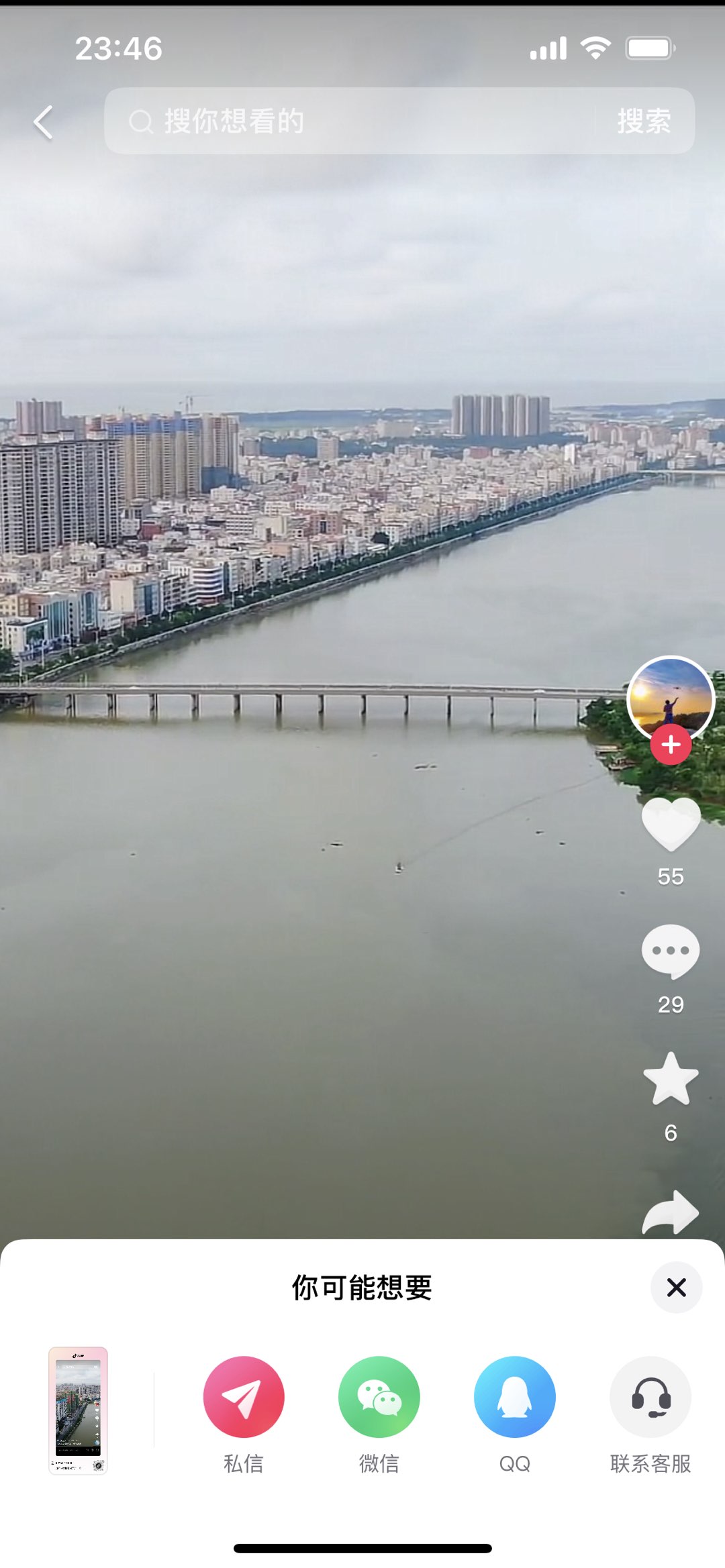Open the 搜你想看的 search field
Image resolution: width=725 pixels, height=1568 pixels.
(x=349, y=121)
